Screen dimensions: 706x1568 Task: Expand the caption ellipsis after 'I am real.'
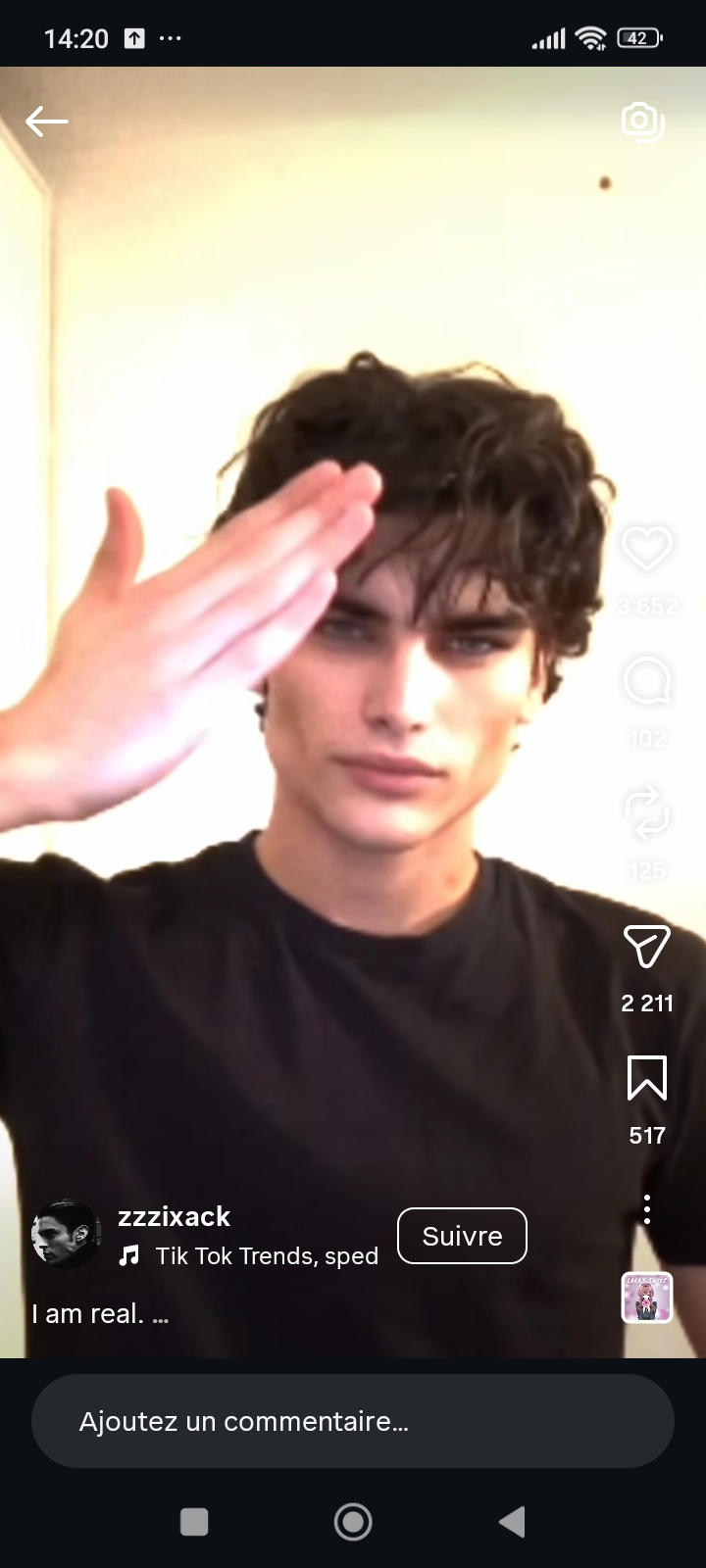(162, 1316)
